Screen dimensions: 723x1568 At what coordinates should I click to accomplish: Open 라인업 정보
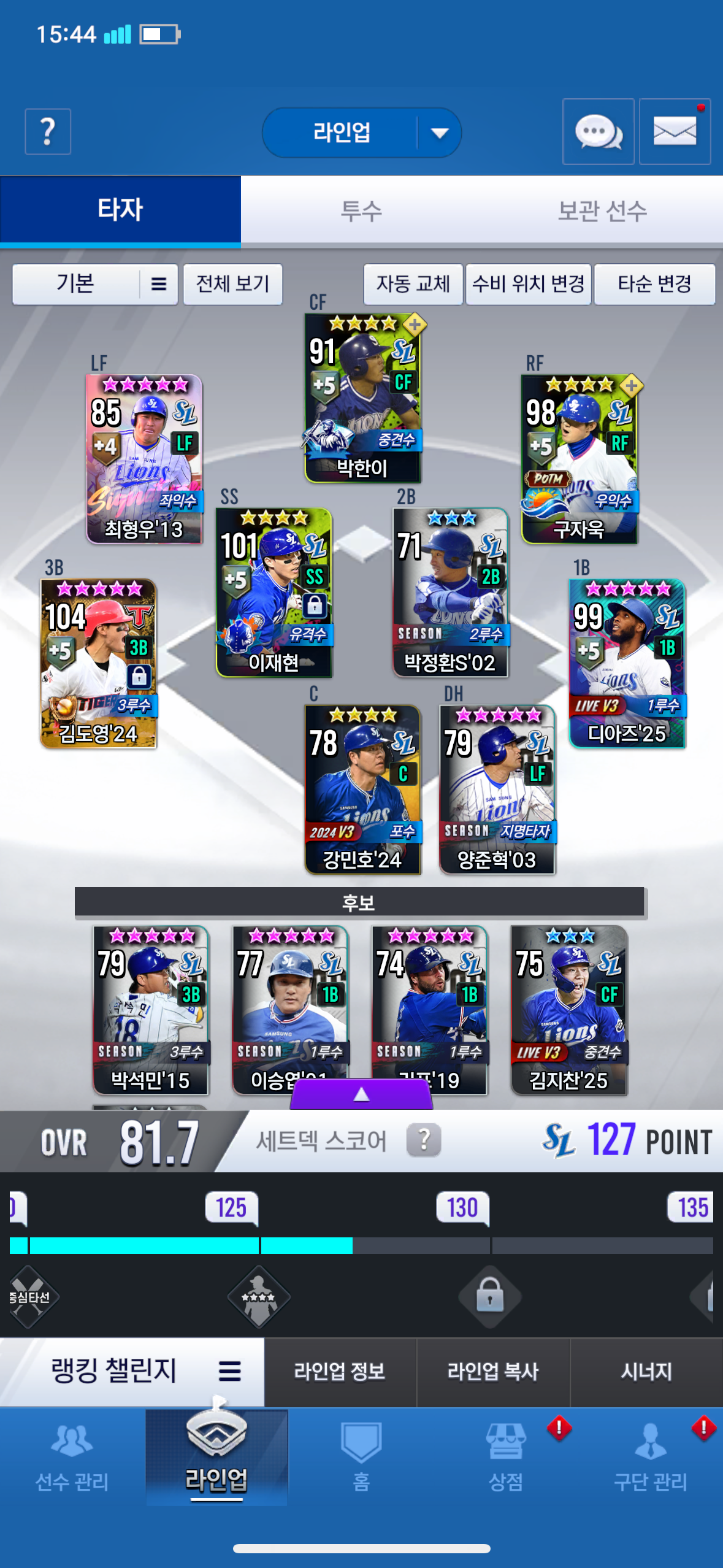coord(340,1371)
